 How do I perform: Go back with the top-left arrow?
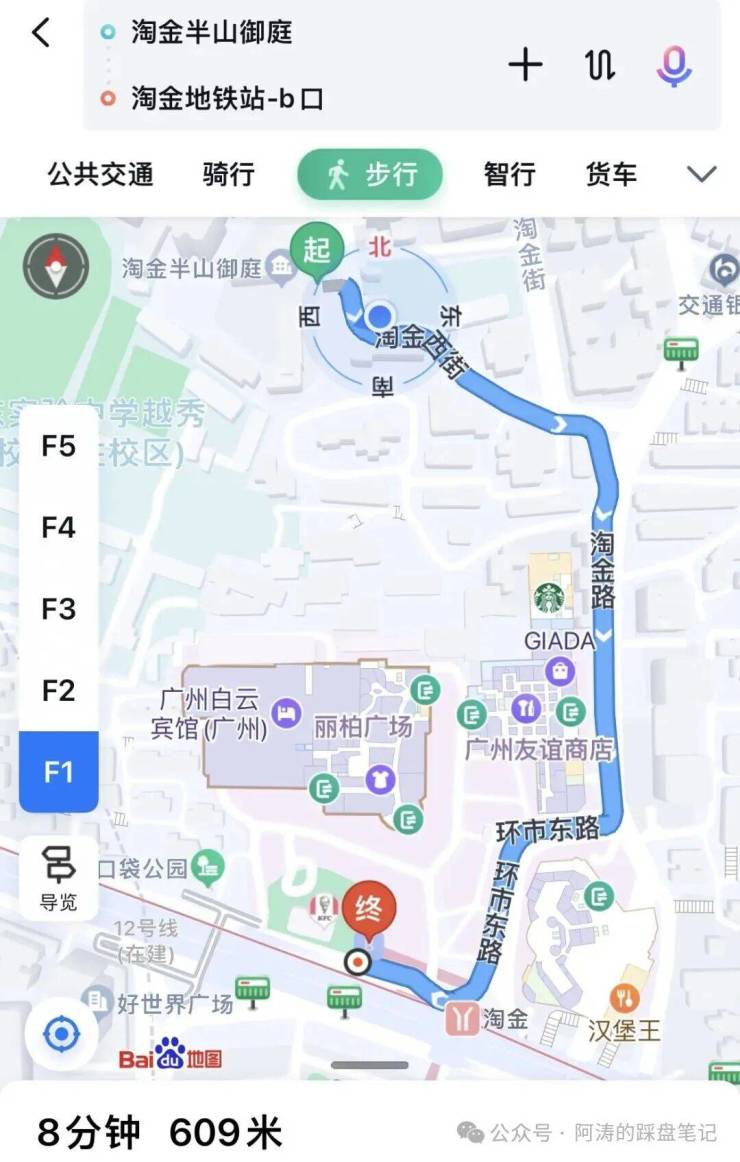click(x=40, y=33)
